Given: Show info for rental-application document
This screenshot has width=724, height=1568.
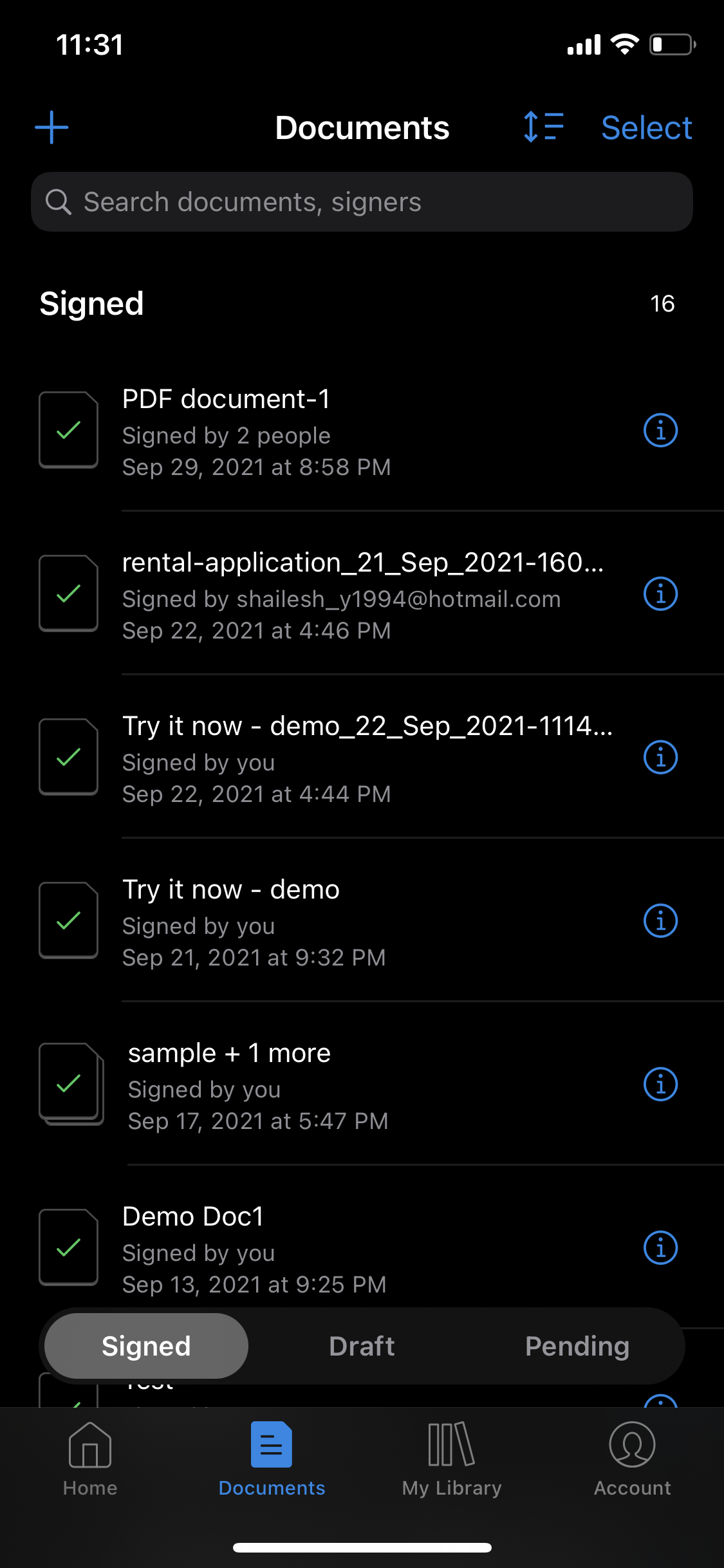Looking at the screenshot, I should click(x=660, y=593).
